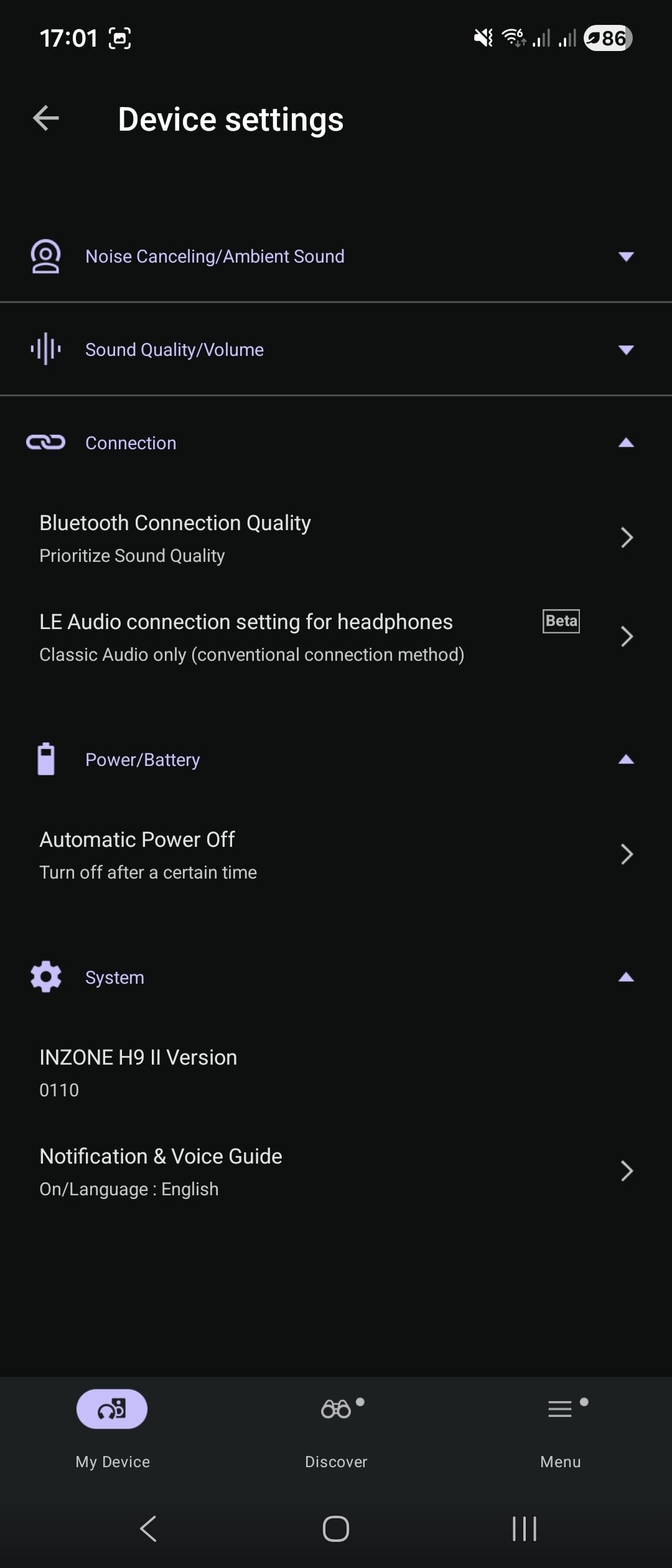This screenshot has width=672, height=1568.
Task: Go back from Device settings
Action: (46, 118)
